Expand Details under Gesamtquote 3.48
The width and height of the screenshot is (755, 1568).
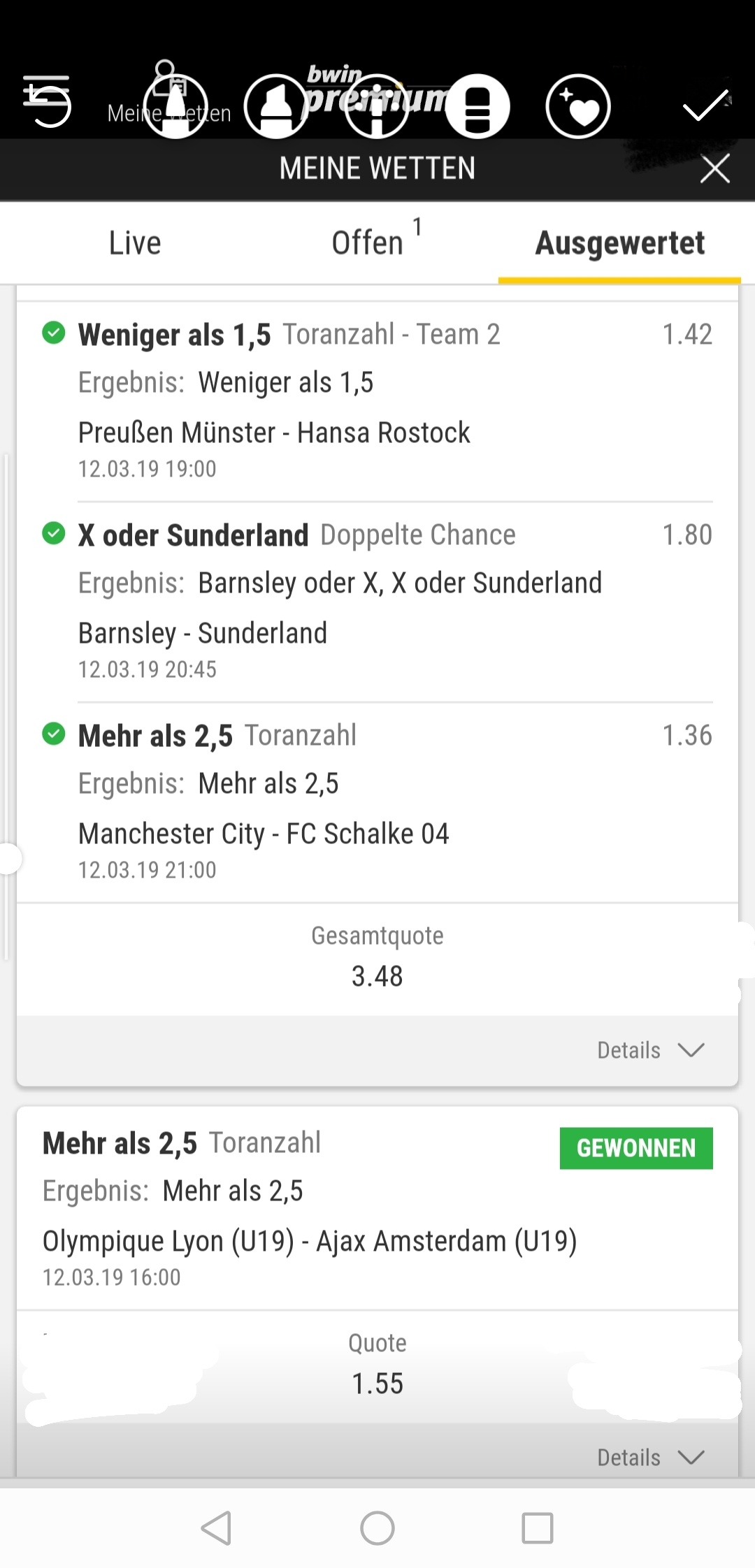tap(650, 1050)
